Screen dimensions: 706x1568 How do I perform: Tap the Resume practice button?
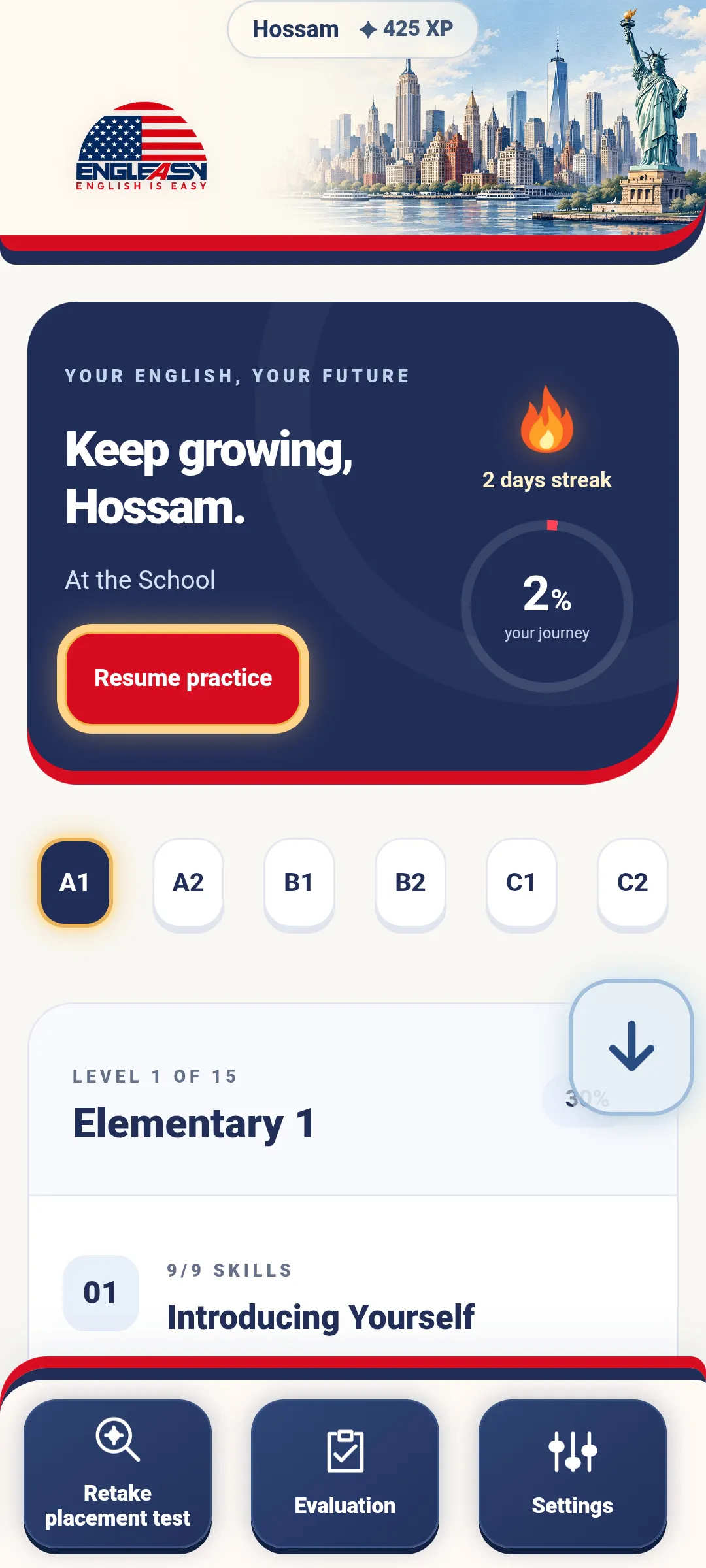(x=183, y=678)
